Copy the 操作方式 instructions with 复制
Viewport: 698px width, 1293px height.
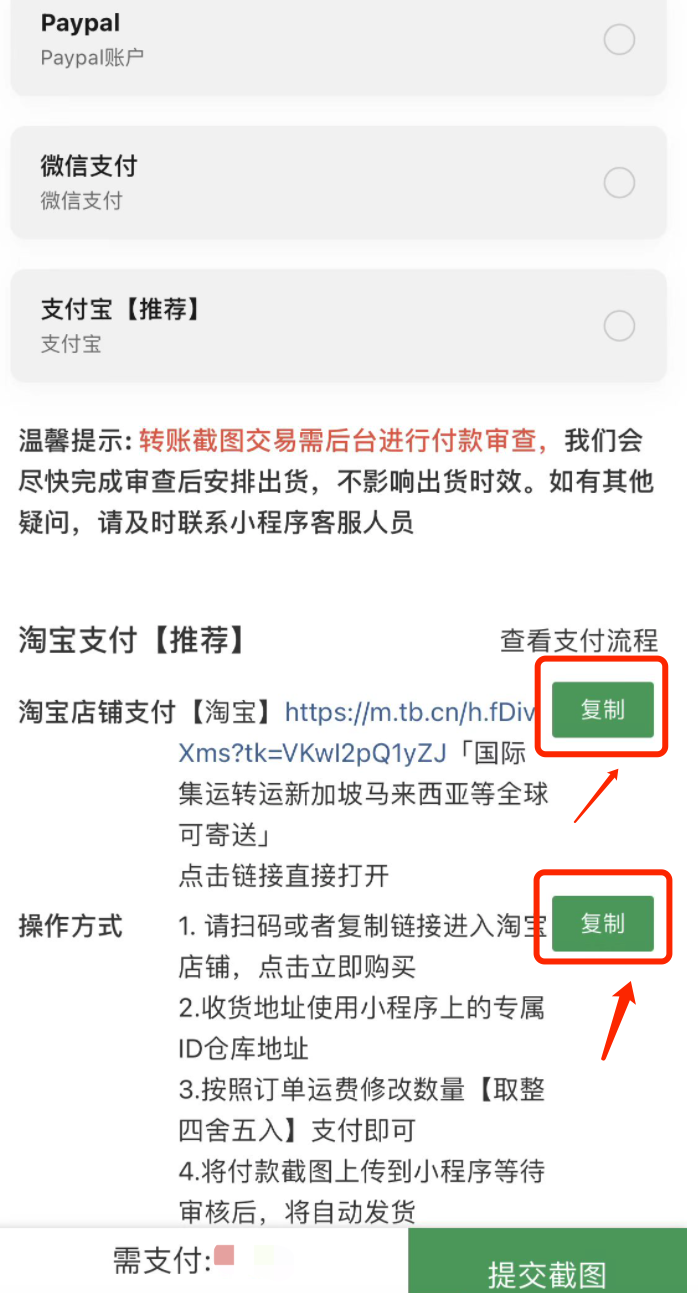(x=602, y=923)
